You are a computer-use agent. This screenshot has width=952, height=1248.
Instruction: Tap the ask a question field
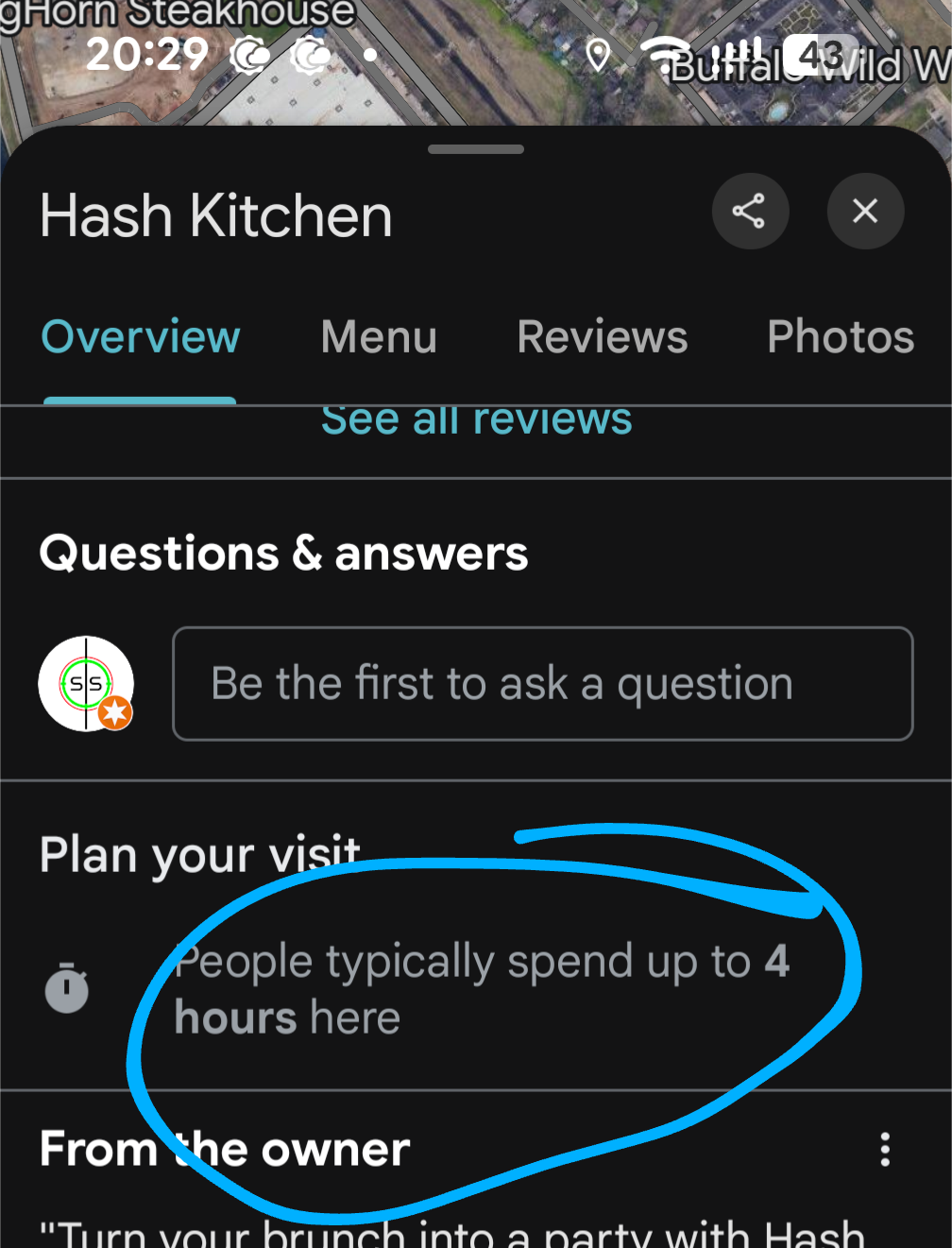(x=542, y=683)
